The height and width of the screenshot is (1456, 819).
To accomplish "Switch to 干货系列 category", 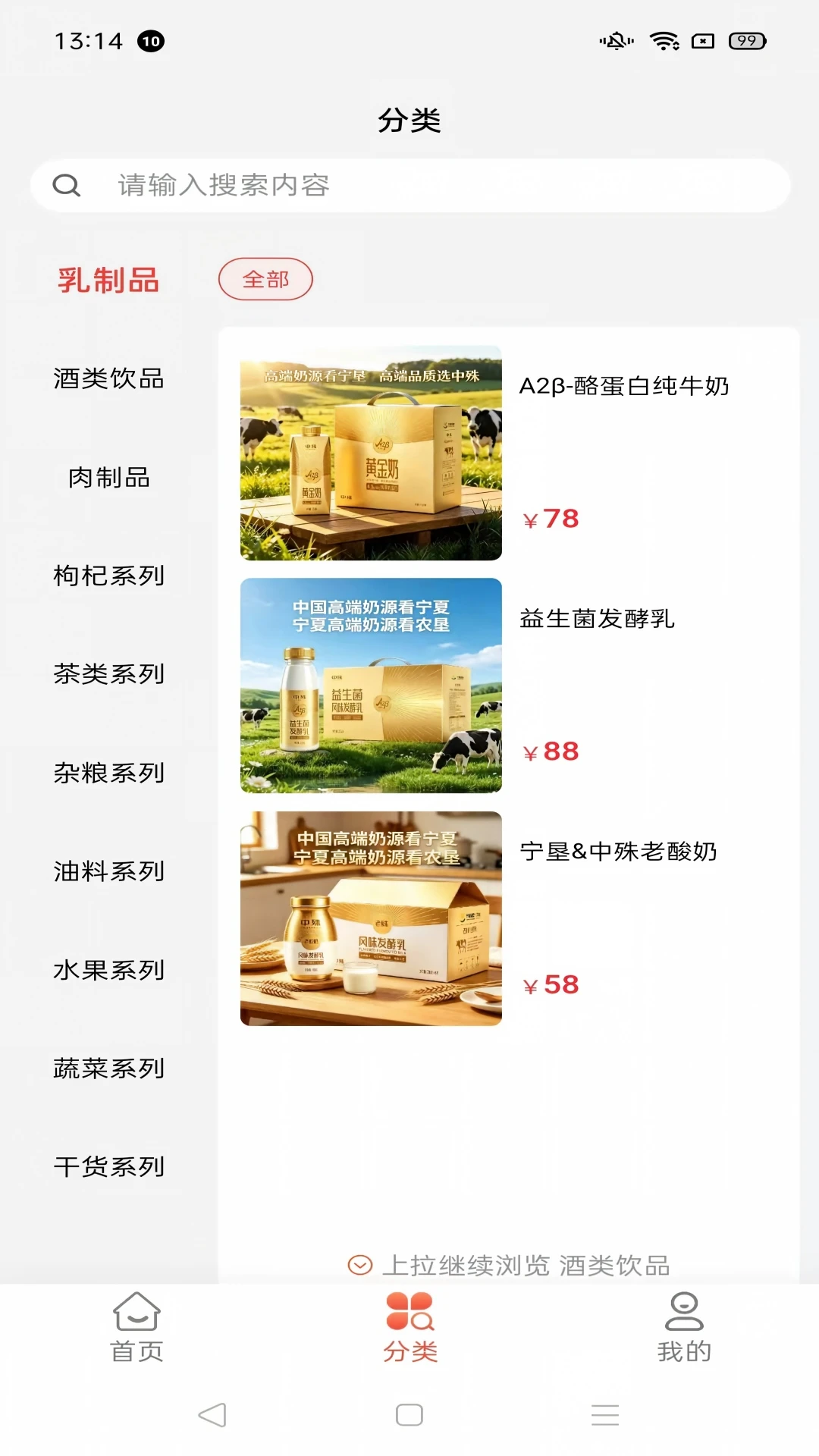I will (x=108, y=1166).
